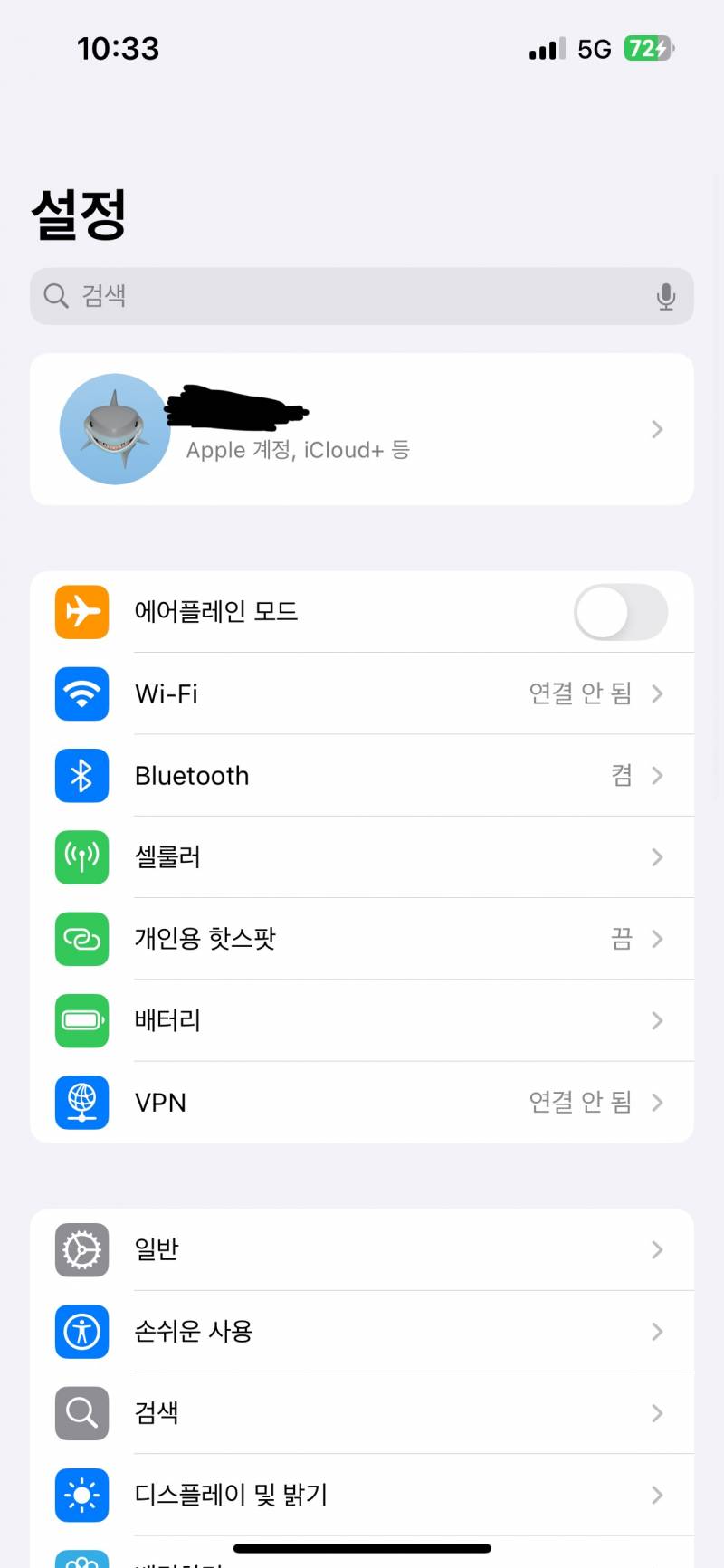
Task: Open the VPN settings chevron
Action: 657,1103
